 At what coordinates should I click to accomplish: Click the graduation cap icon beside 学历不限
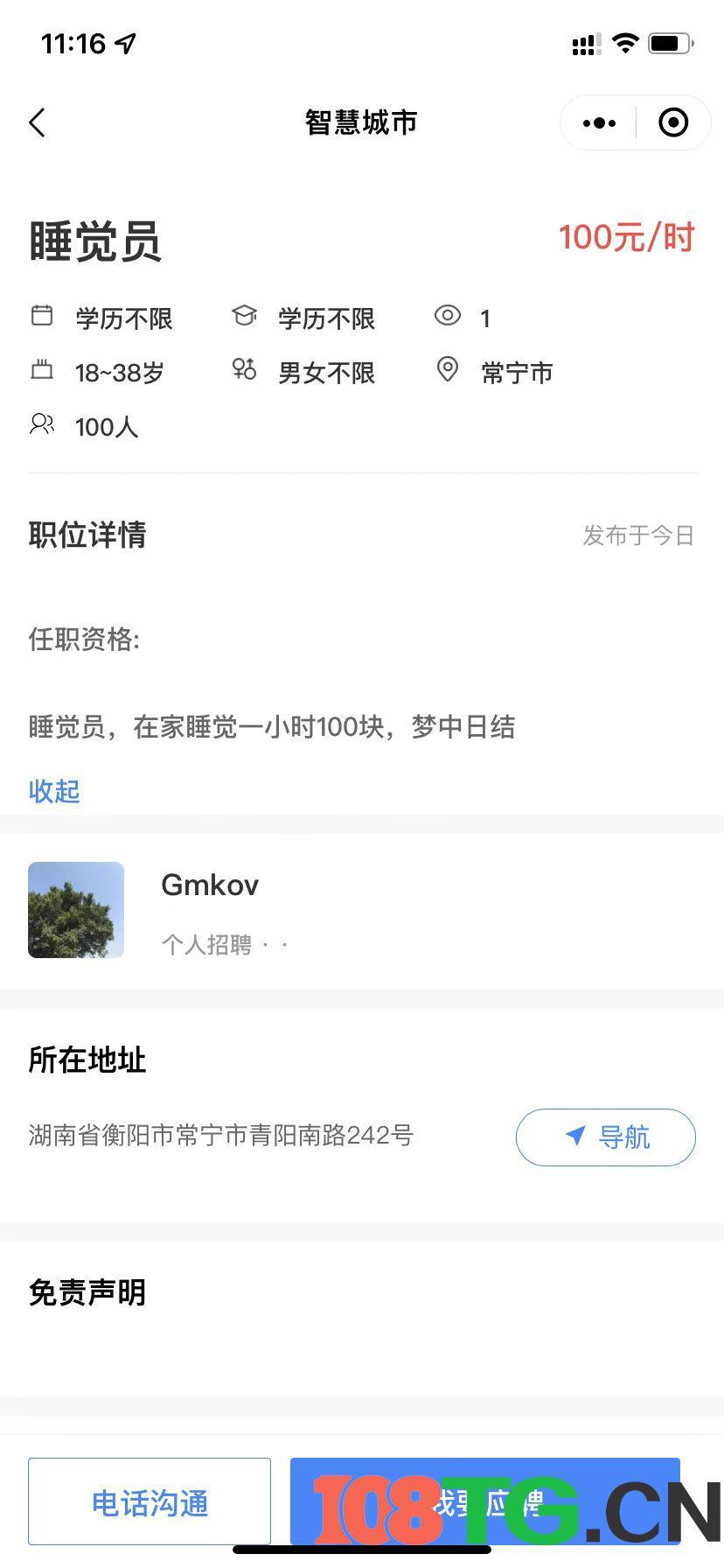pos(244,317)
